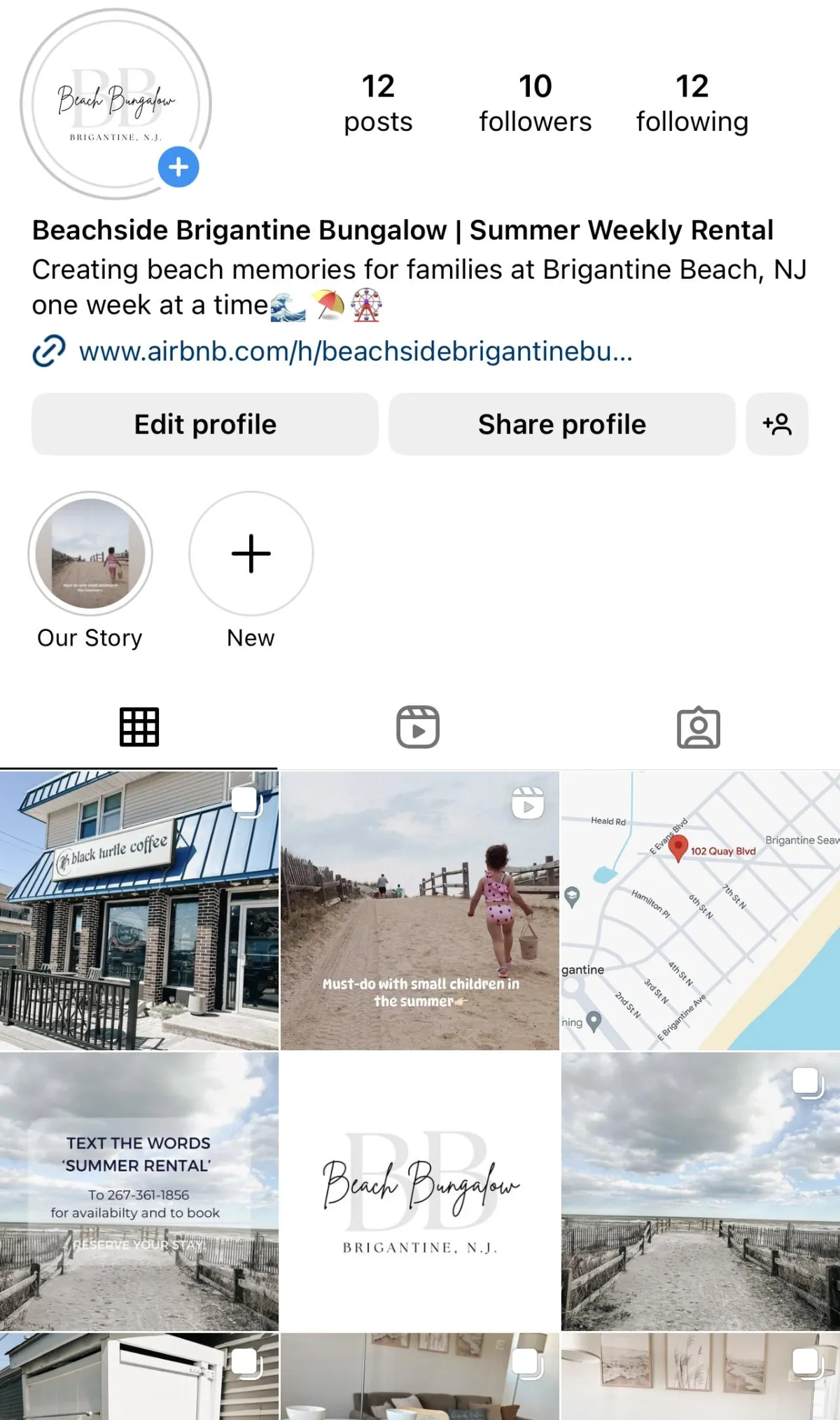Image resolution: width=840 pixels, height=1420 pixels.
Task: Open the 102 Quay Blvd map post
Action: point(701,910)
